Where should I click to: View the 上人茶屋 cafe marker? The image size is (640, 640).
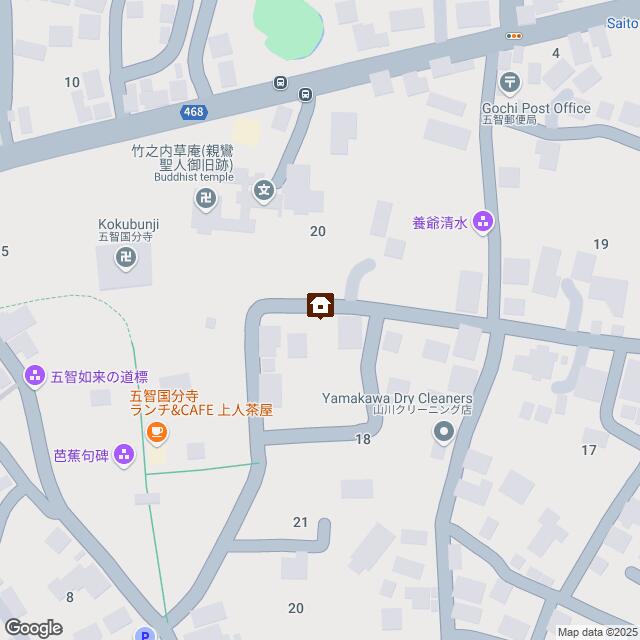coord(155,432)
